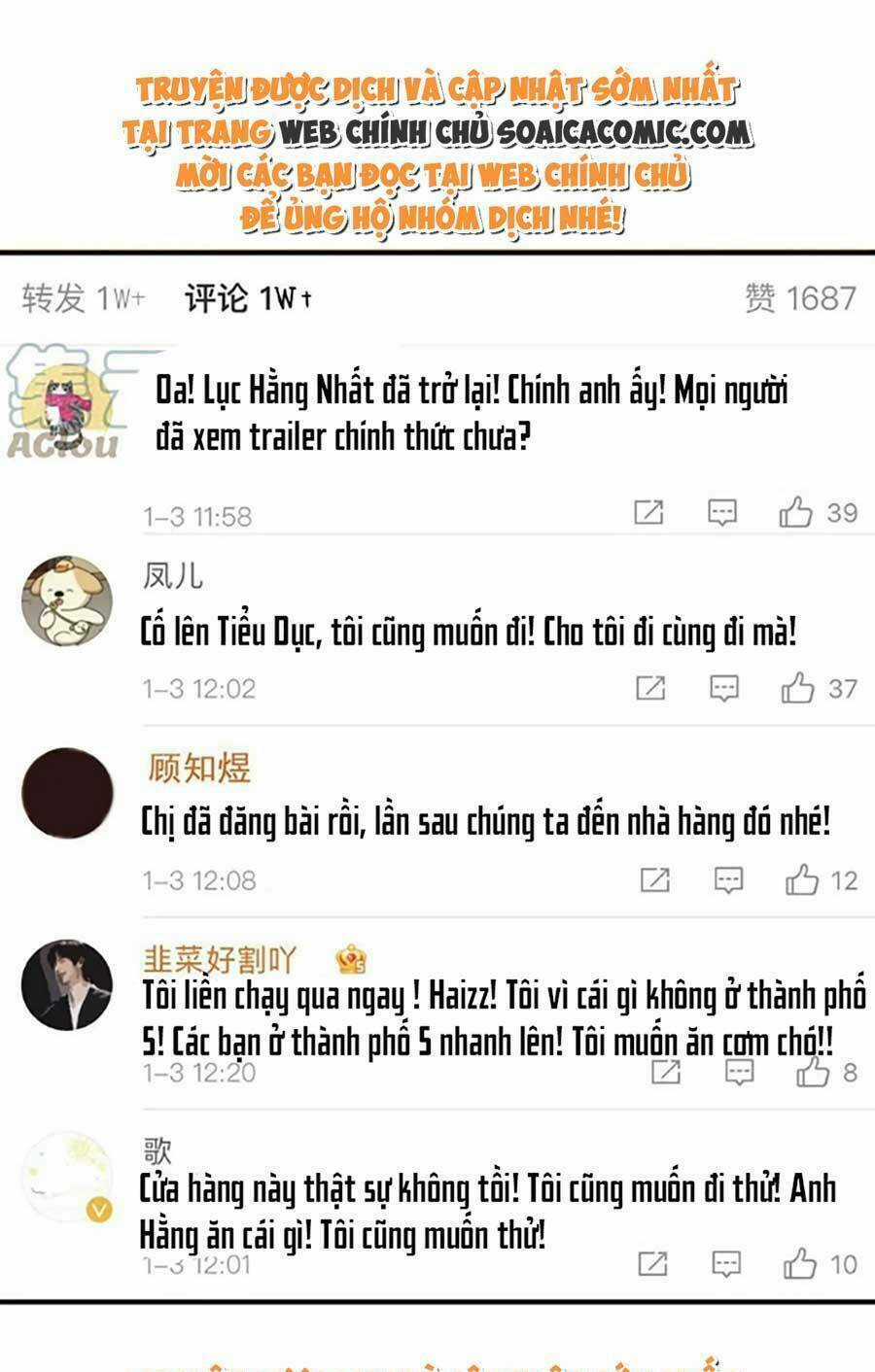Click the share icon under 凤儿's comment
This screenshot has width=875, height=1372.
pyautogui.click(x=653, y=688)
